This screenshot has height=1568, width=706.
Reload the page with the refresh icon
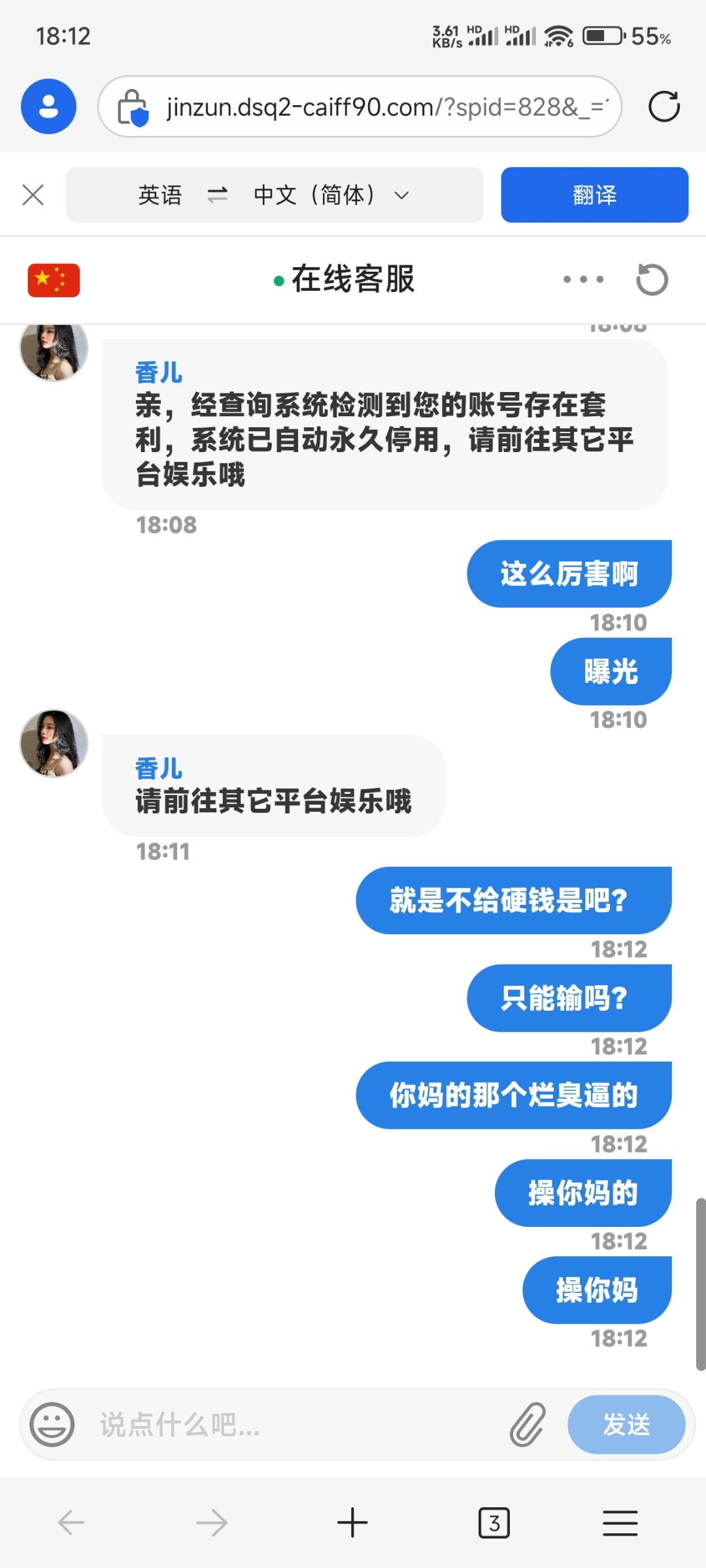click(x=664, y=106)
